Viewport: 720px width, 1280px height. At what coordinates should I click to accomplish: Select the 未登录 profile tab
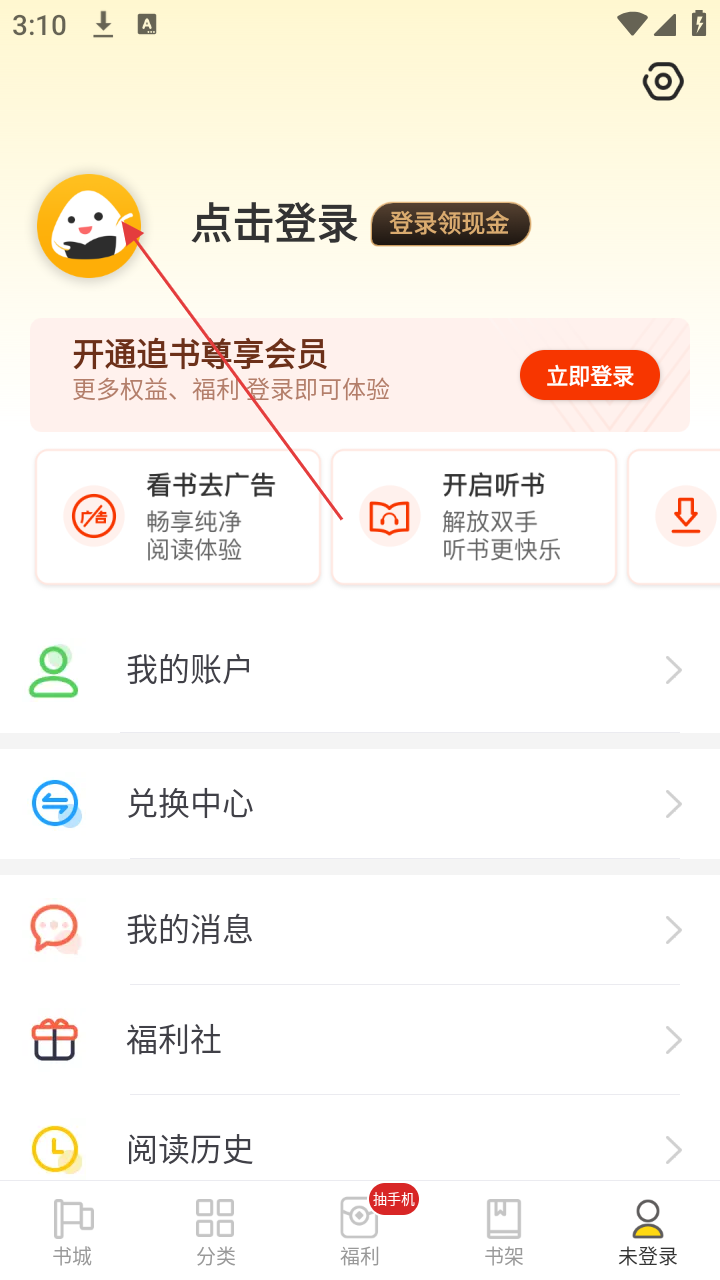pyautogui.click(x=647, y=1232)
